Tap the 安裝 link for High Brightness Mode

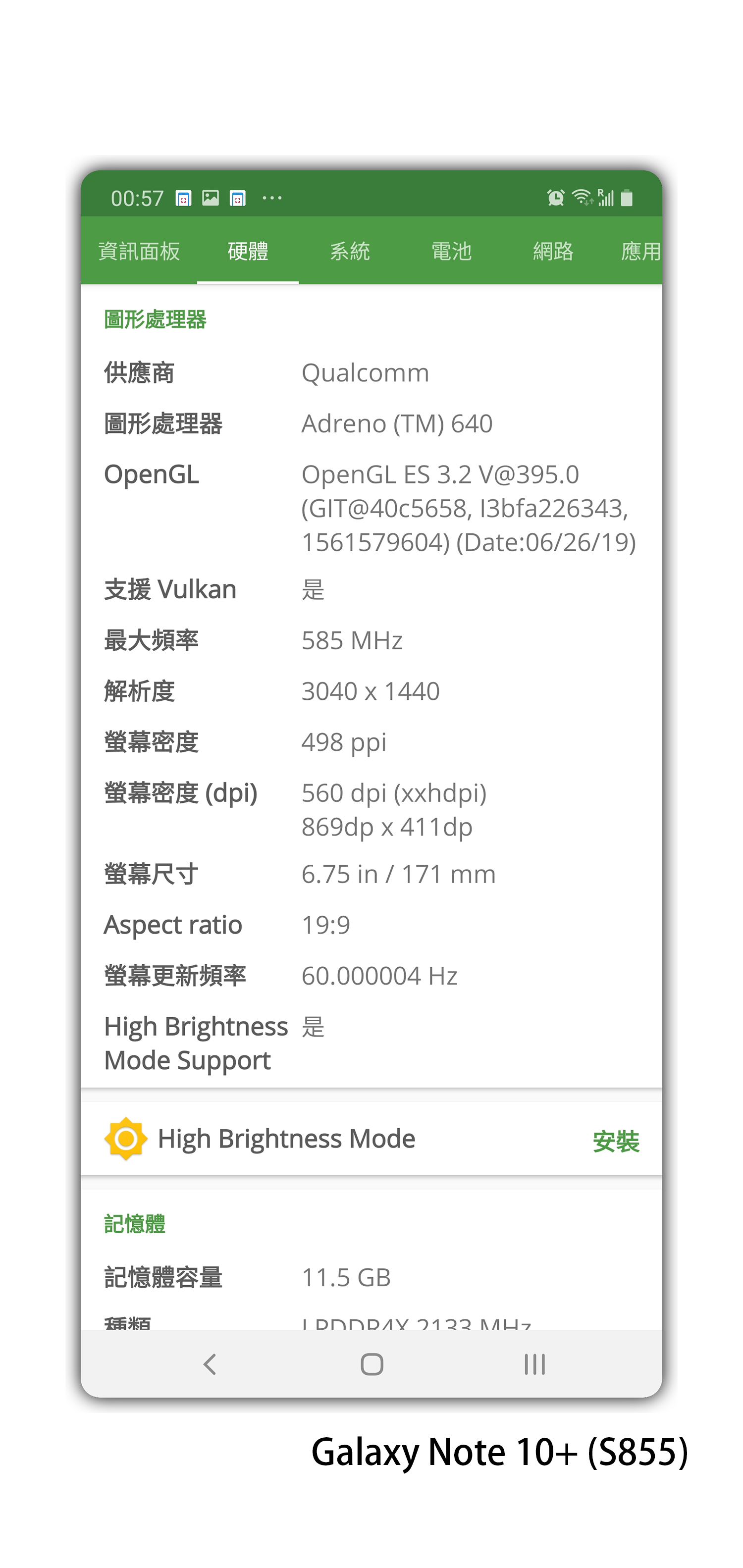tap(617, 1138)
